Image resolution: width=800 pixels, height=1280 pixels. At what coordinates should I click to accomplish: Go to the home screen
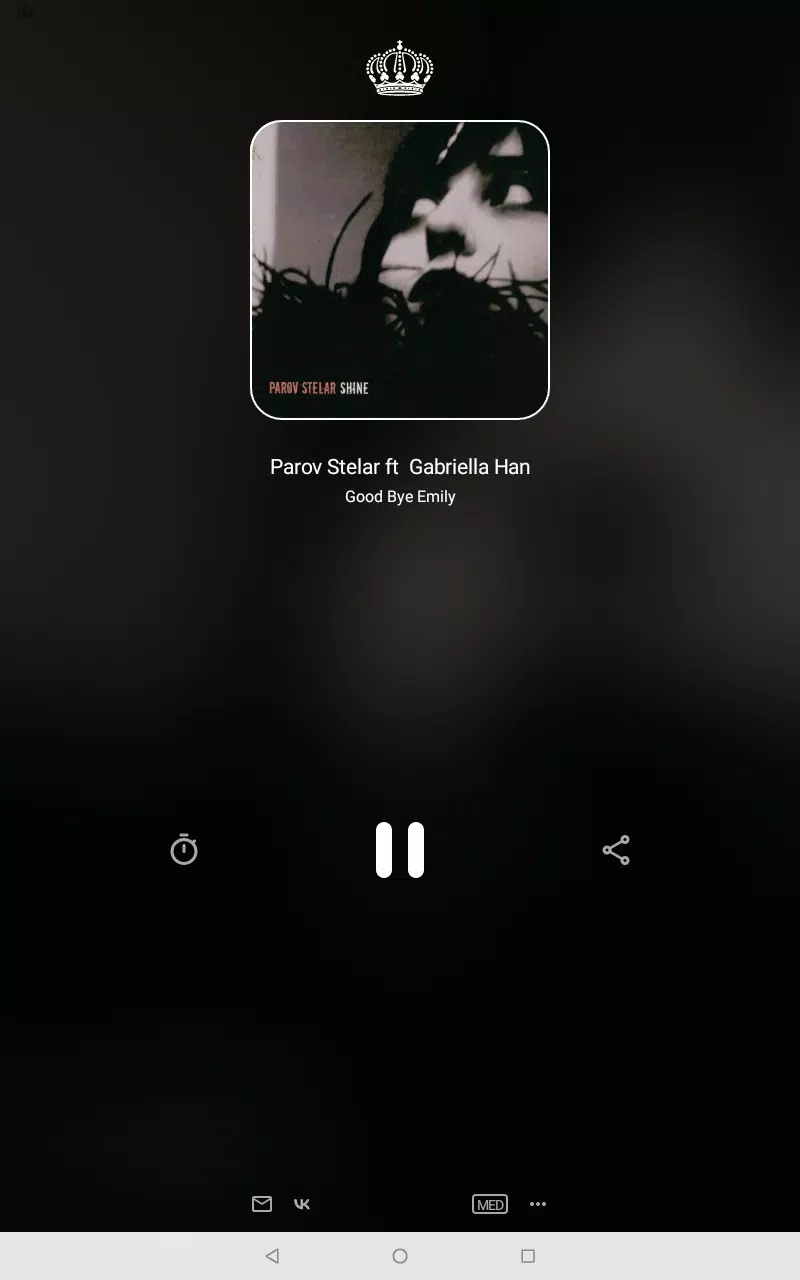tap(400, 1256)
